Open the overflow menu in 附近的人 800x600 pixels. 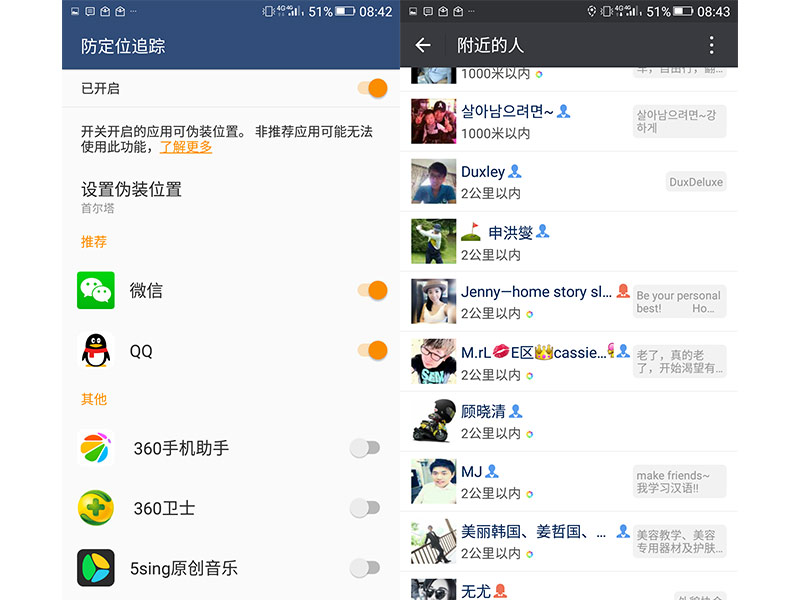click(x=712, y=45)
